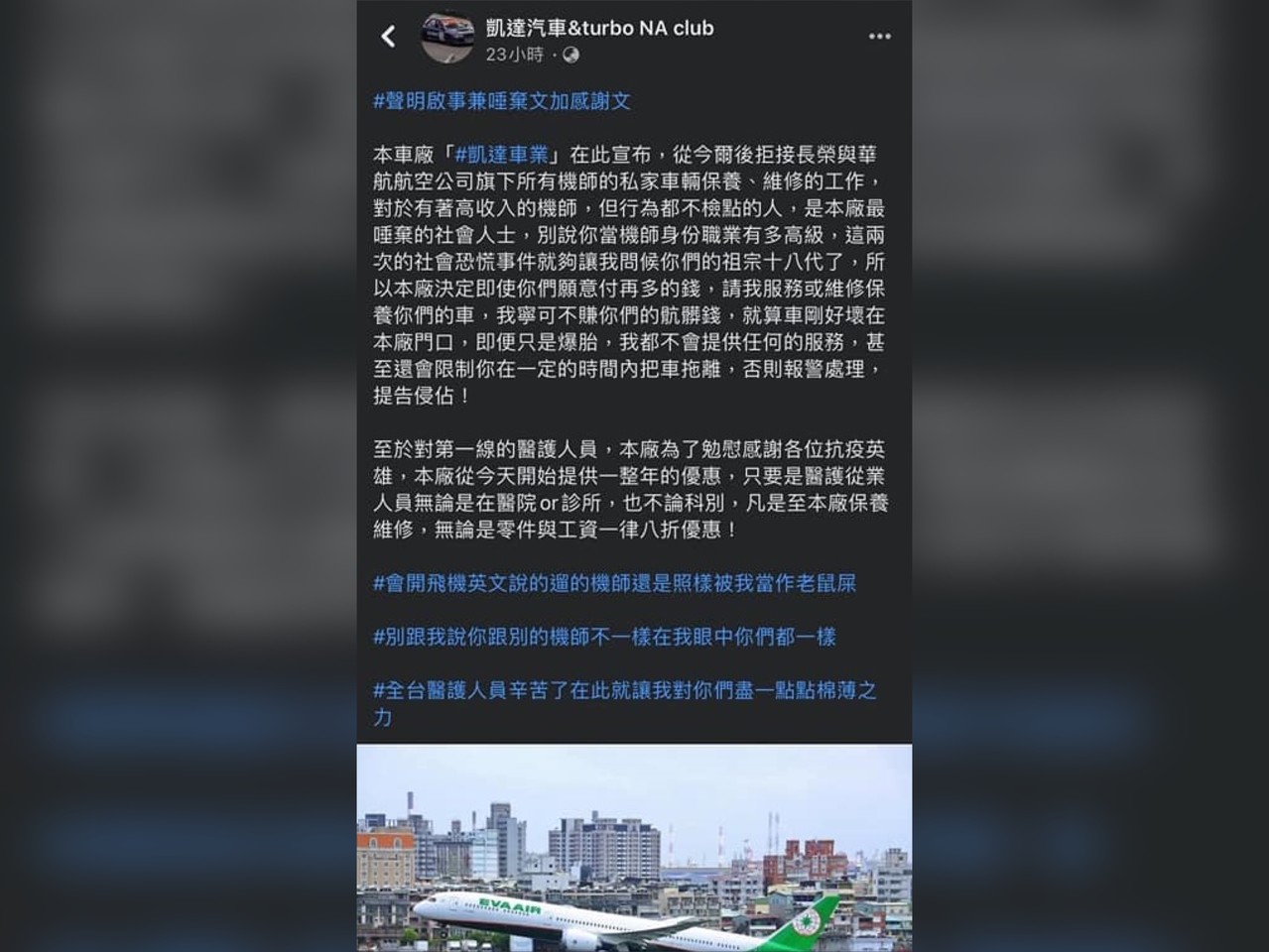Open hashtag starting with #全台醫護人員辛苦了
The image size is (1269, 952).
coord(624,690)
